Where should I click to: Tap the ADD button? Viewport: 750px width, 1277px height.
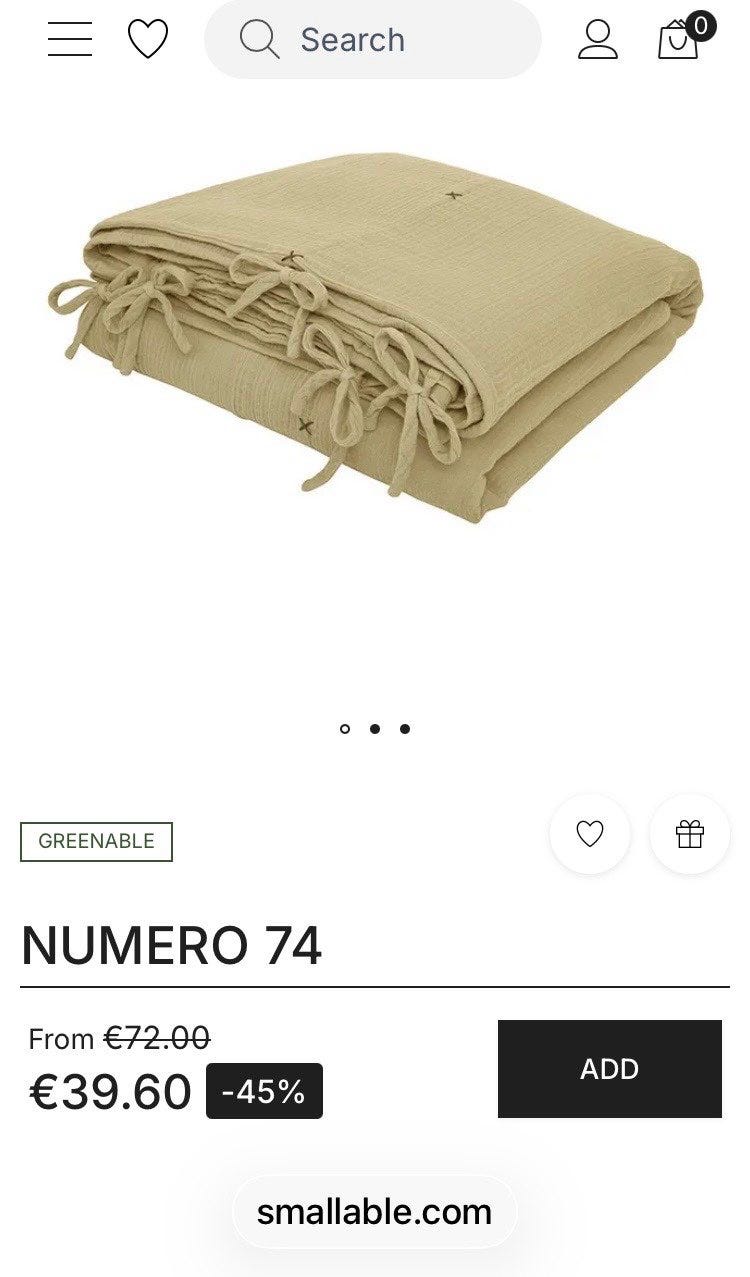click(610, 1069)
